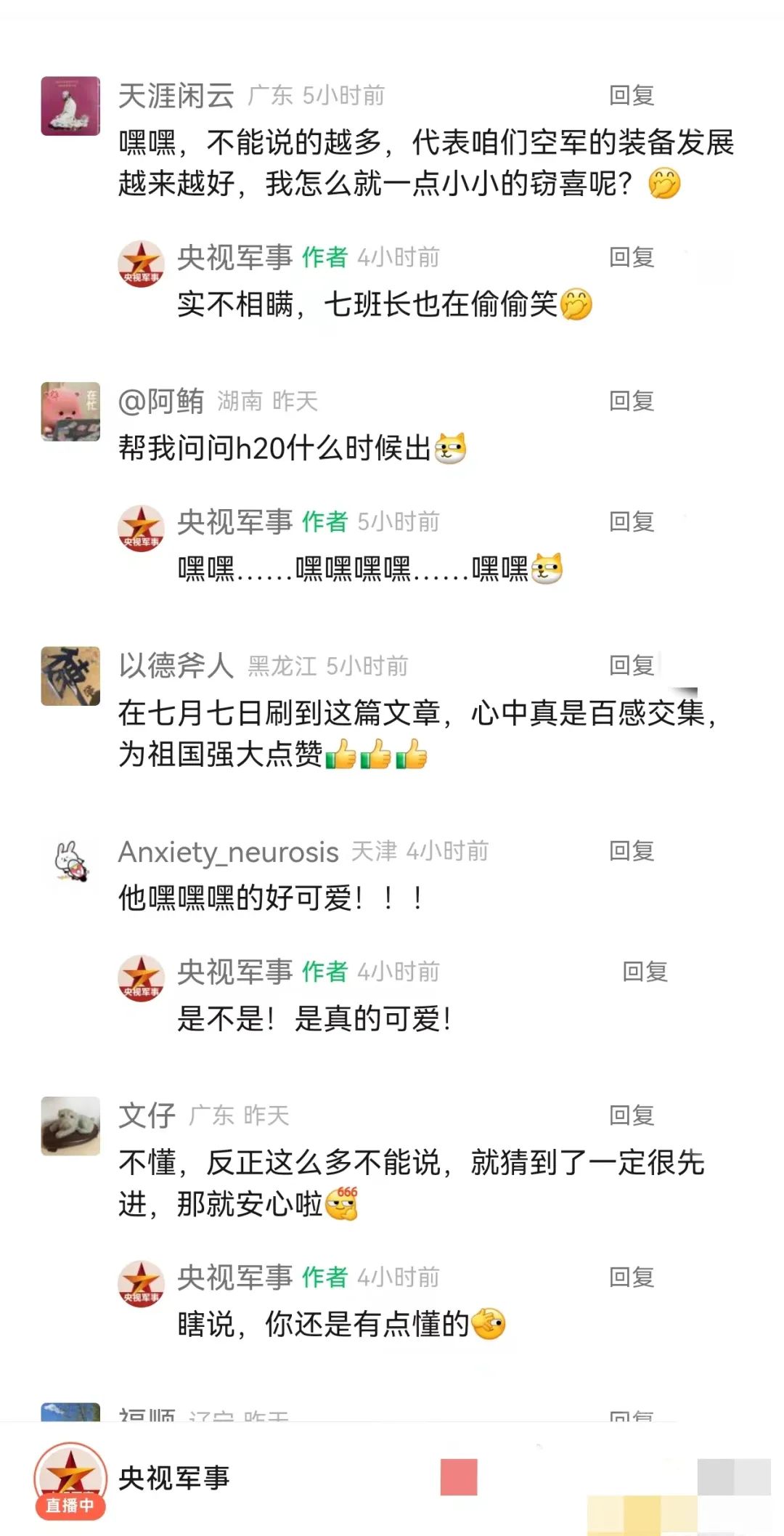Screen dimensions: 784x1536
Task: View 文仔's profile avatar
Action: point(70,1126)
